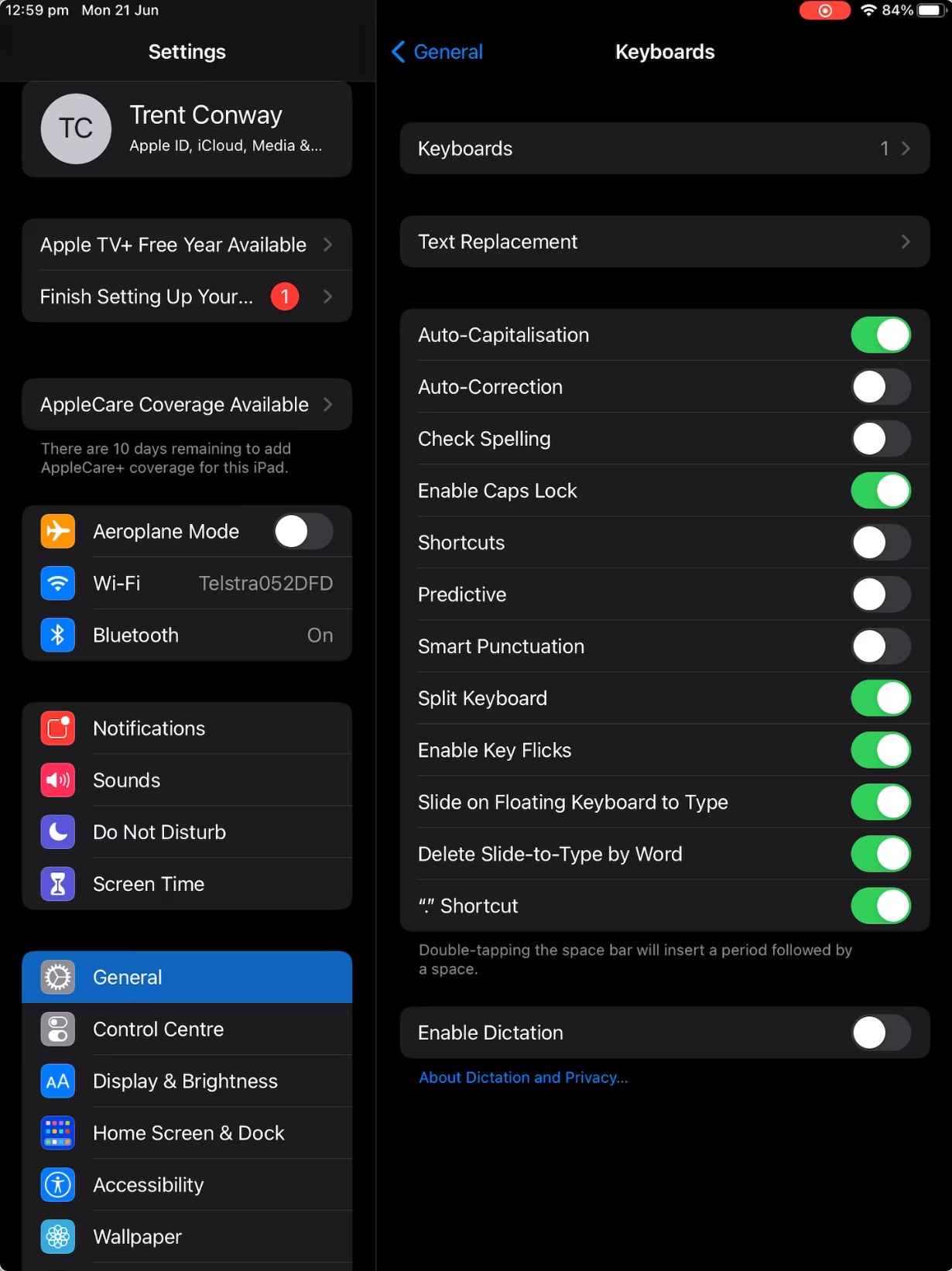This screenshot has height=1271, width=952.
Task: Open the Keyboards list row
Action: point(664,149)
